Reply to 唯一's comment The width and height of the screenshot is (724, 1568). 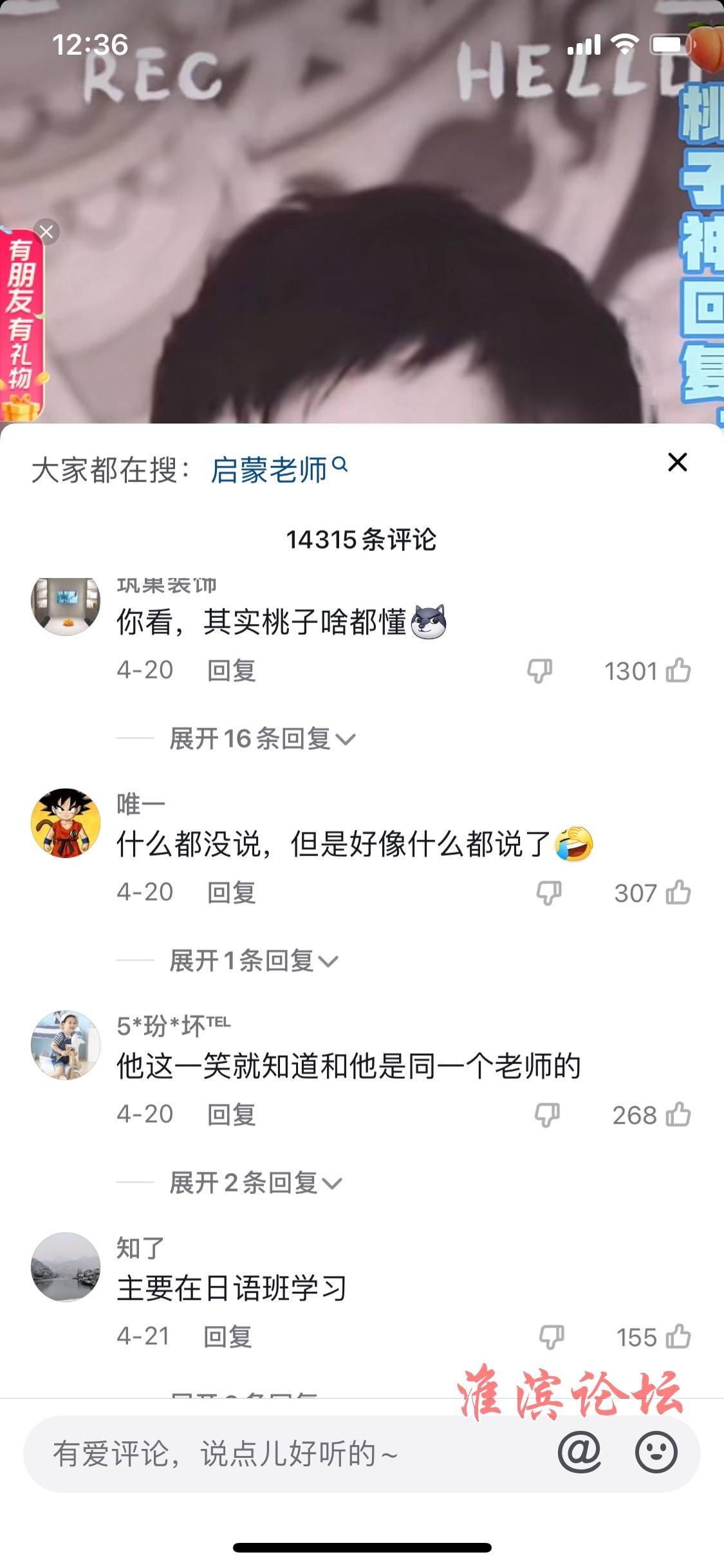pos(231,893)
